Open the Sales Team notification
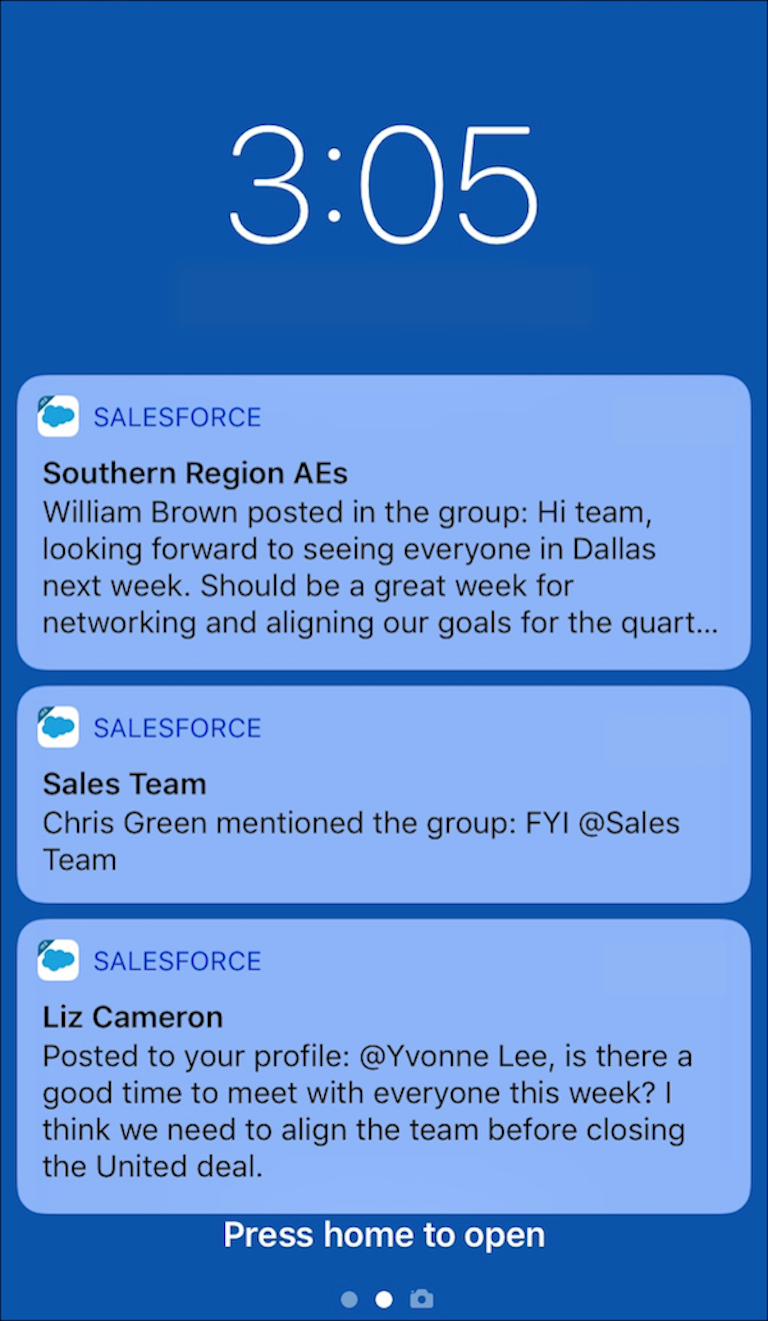Viewport: 768px width, 1321px height. [x=383, y=794]
